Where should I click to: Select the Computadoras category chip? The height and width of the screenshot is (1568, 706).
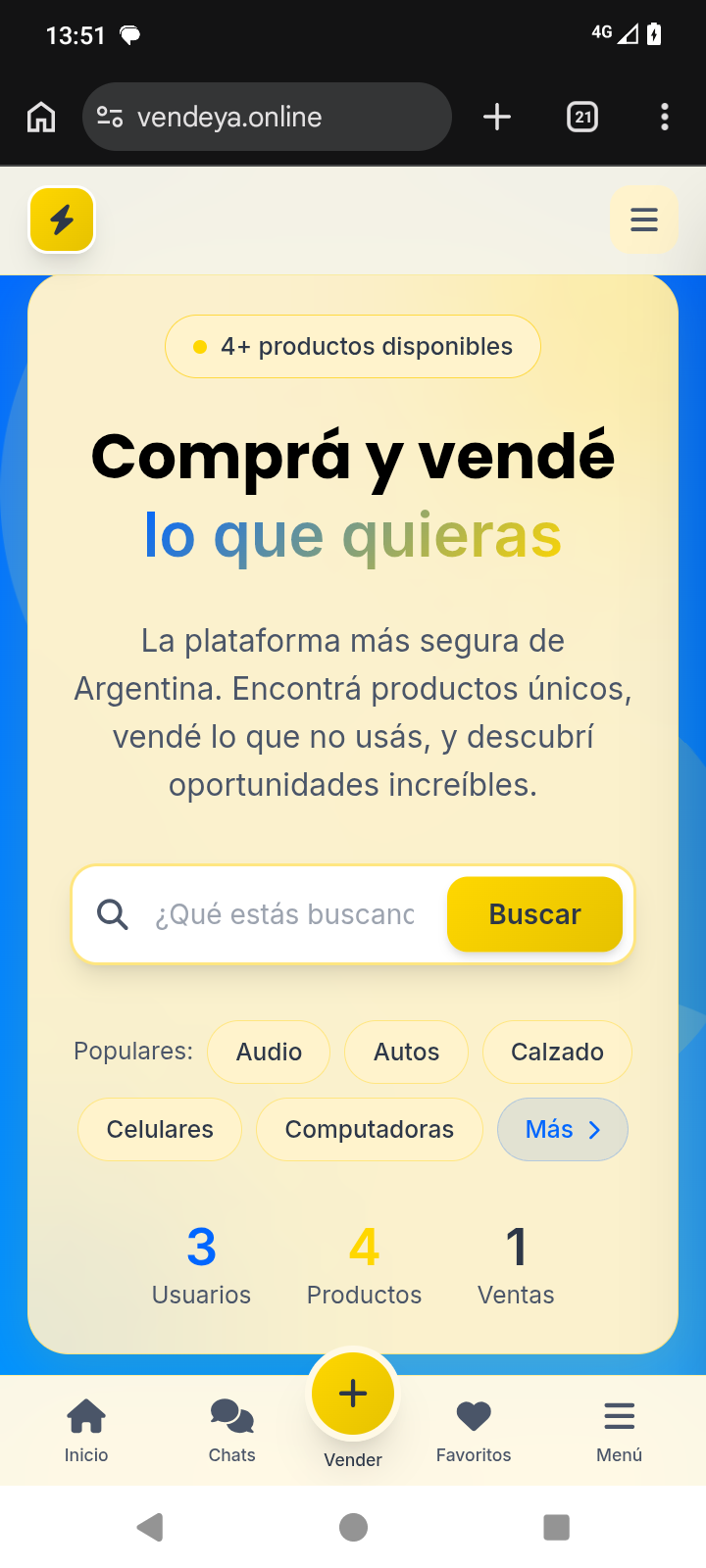click(369, 1129)
